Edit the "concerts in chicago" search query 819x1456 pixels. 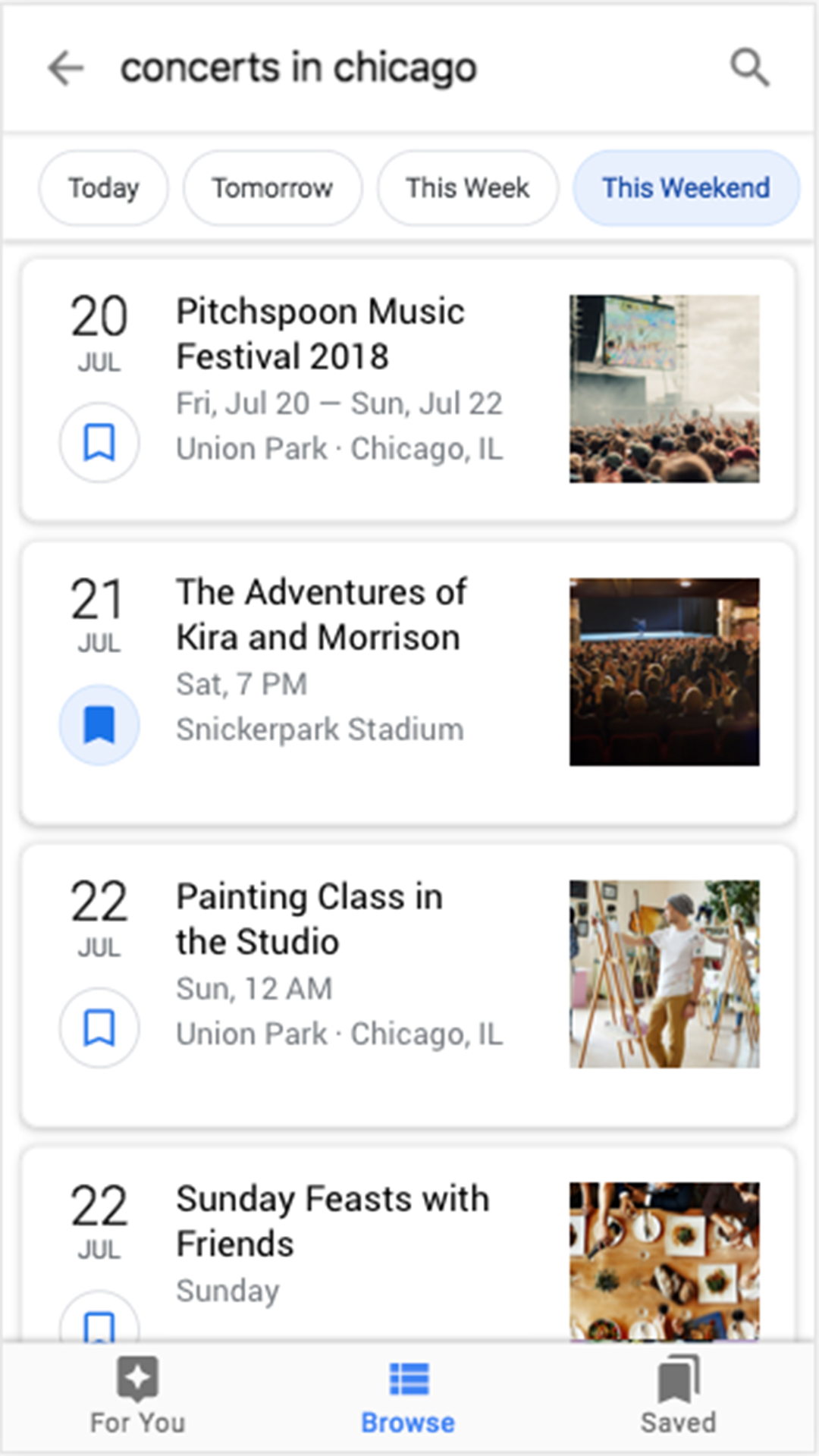299,68
